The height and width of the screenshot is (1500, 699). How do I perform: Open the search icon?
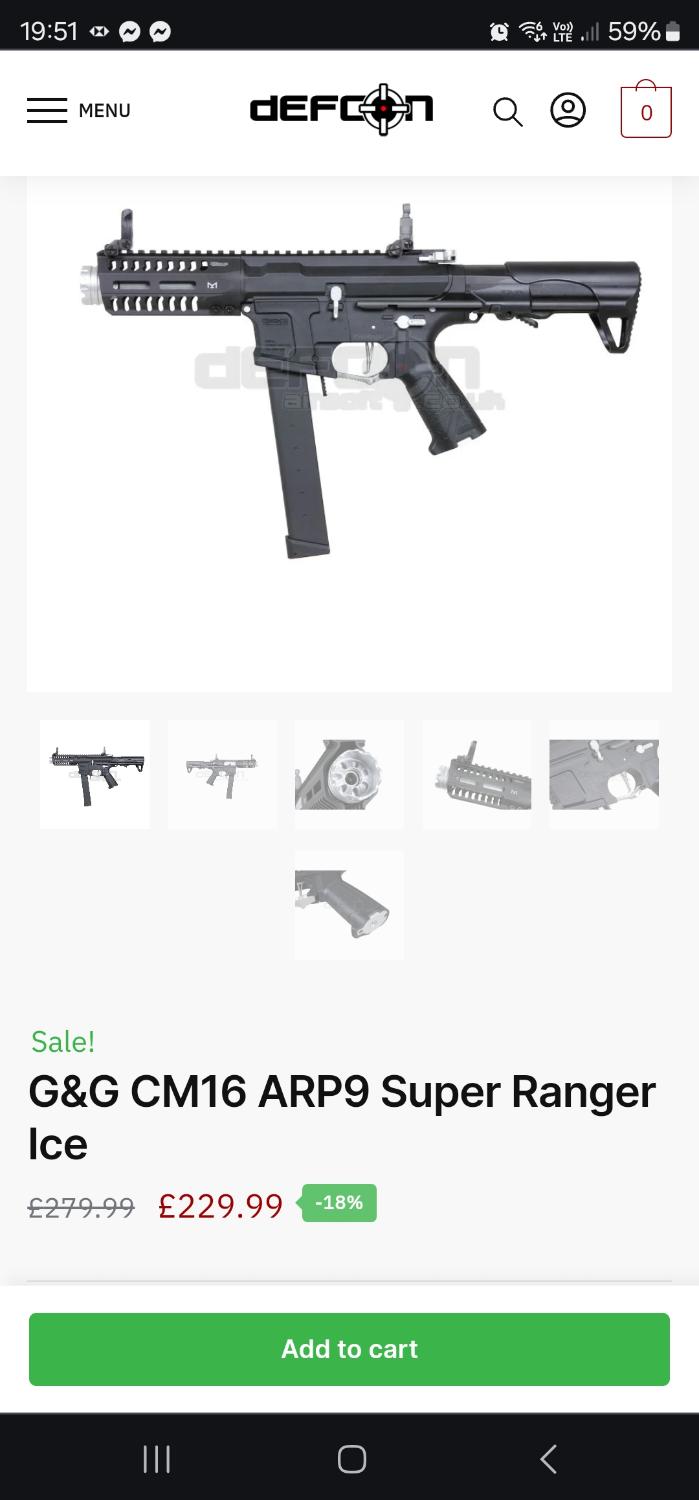(x=508, y=112)
